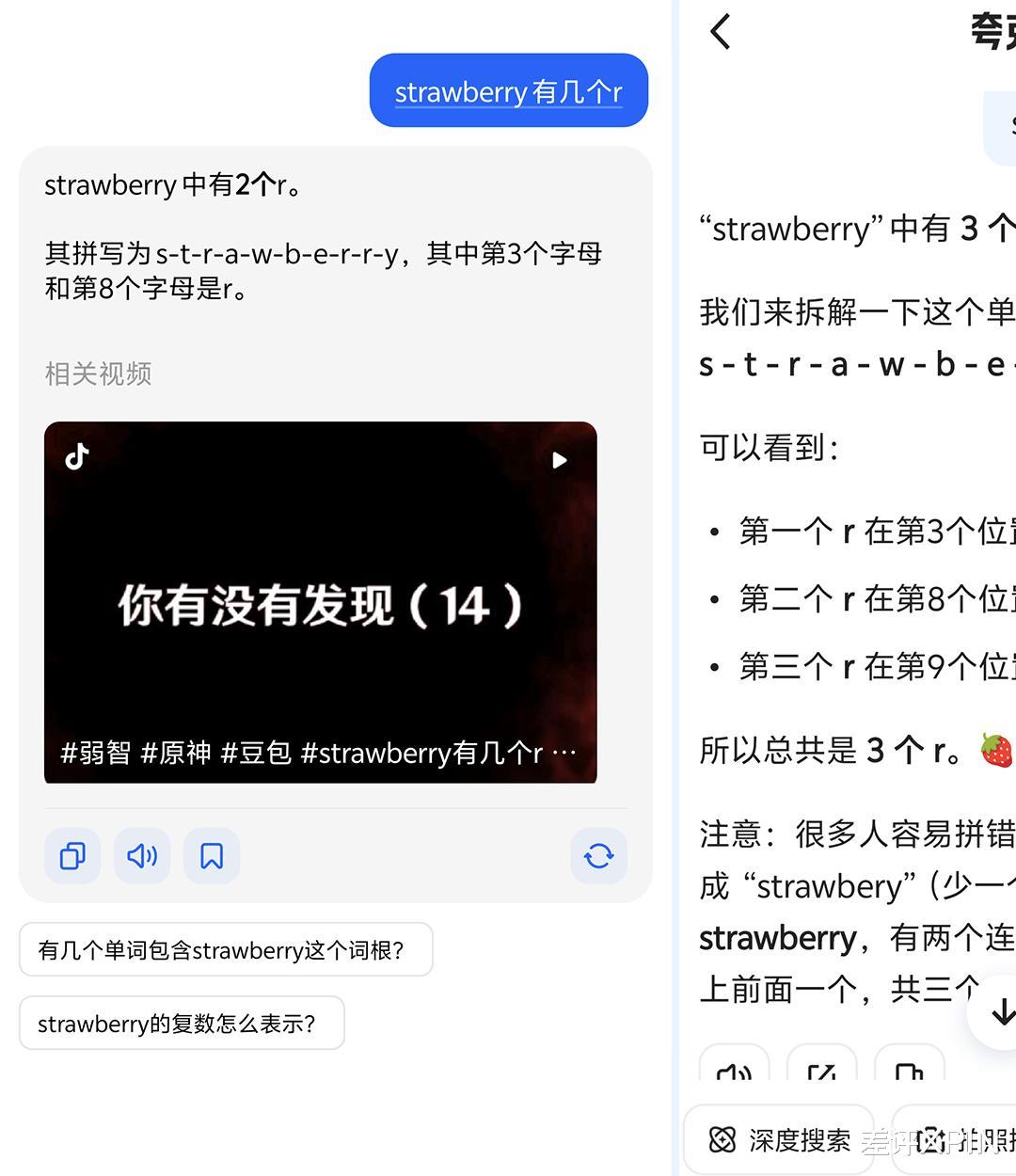Bookmark the strawberry answer

[211, 856]
